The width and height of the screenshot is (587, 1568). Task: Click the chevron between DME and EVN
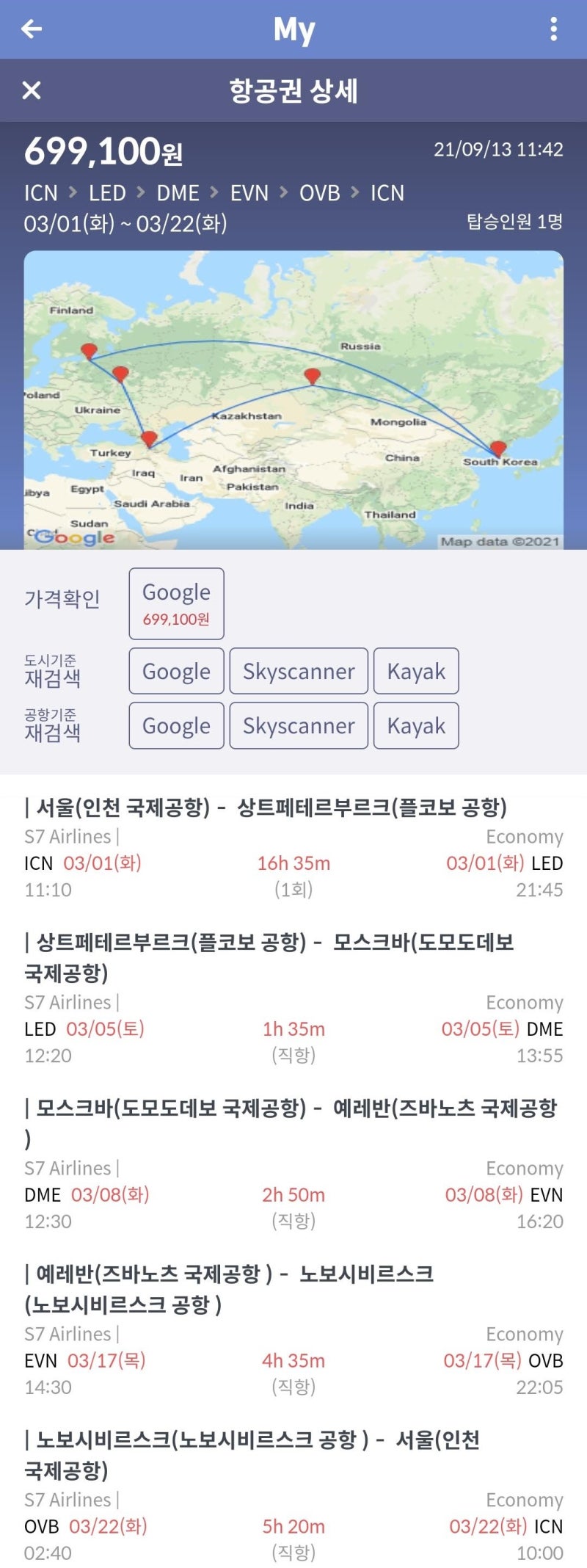[x=215, y=193]
